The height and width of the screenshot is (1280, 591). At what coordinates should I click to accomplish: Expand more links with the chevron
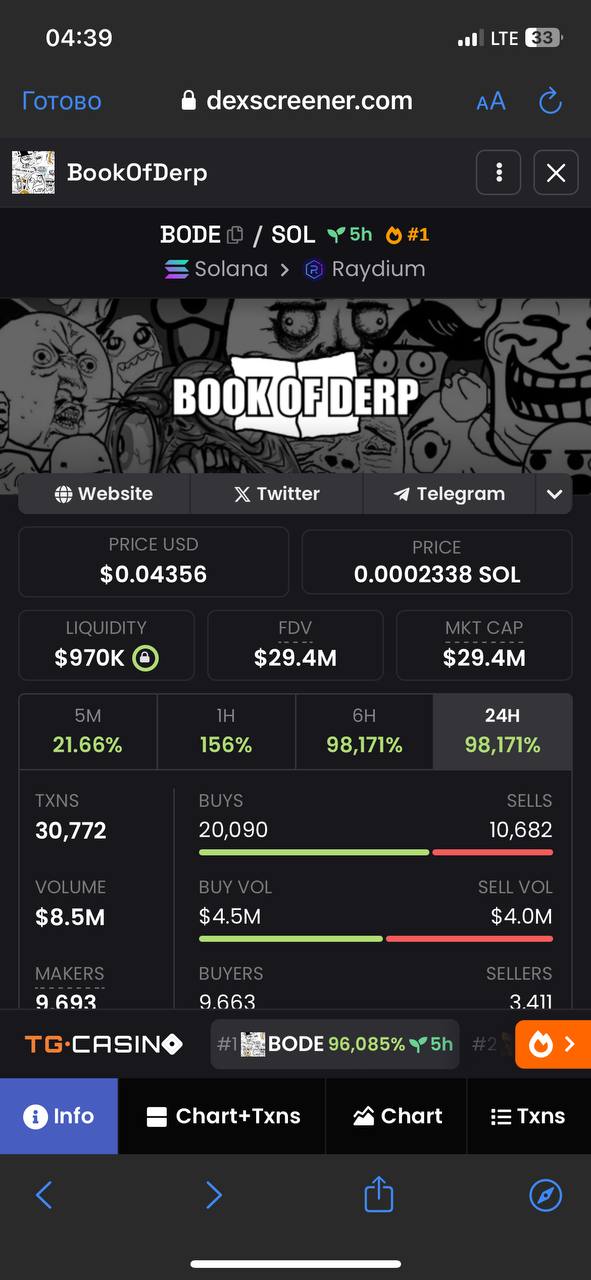[554, 494]
